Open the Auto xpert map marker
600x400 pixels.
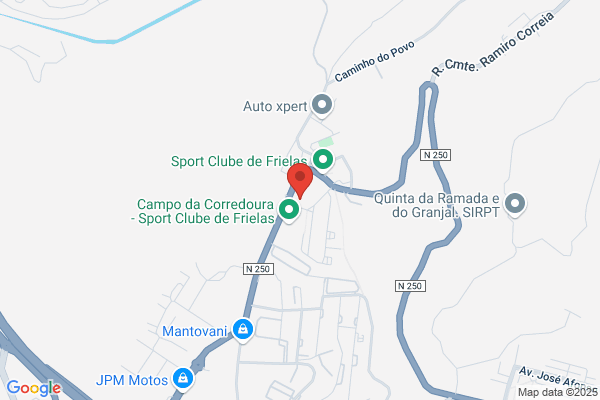tap(322, 104)
